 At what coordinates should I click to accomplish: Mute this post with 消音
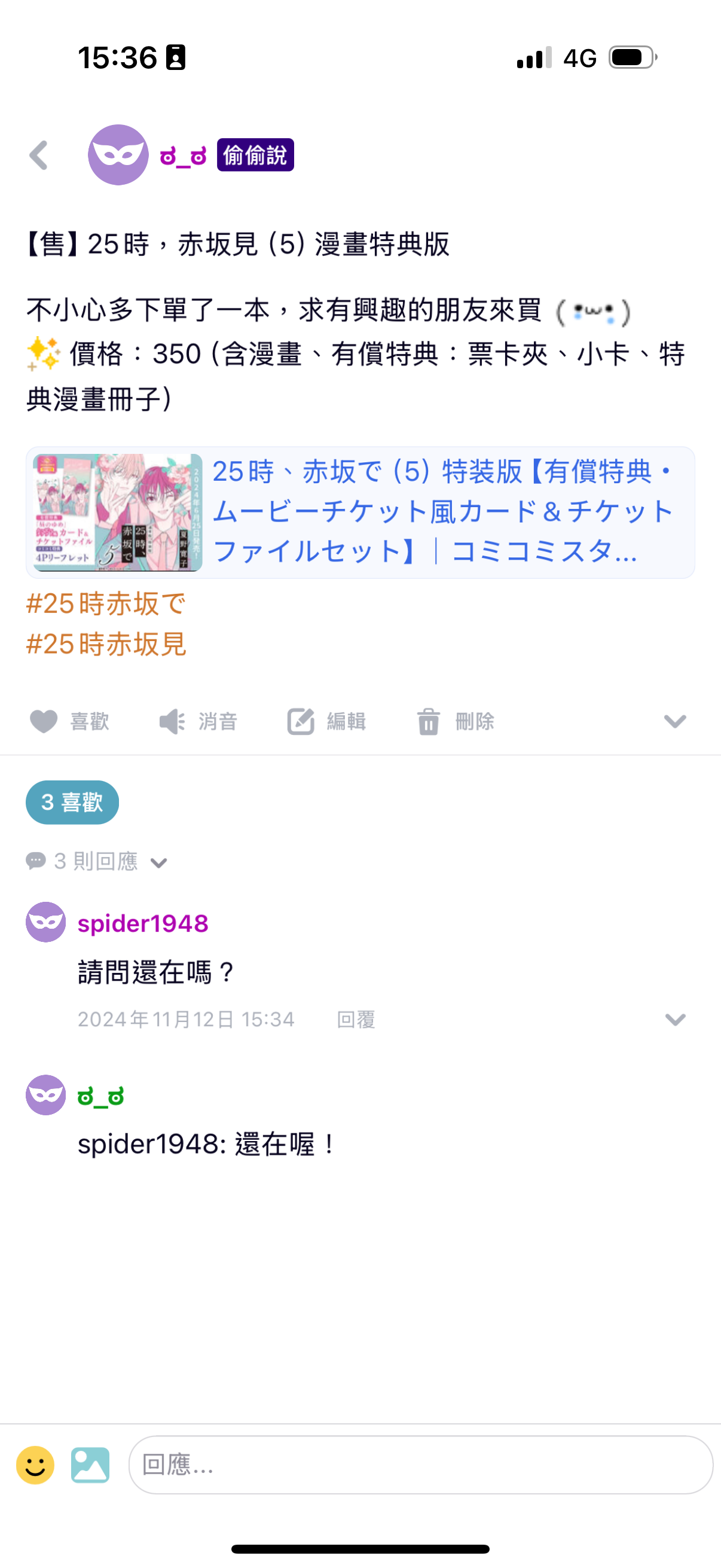pos(198,721)
